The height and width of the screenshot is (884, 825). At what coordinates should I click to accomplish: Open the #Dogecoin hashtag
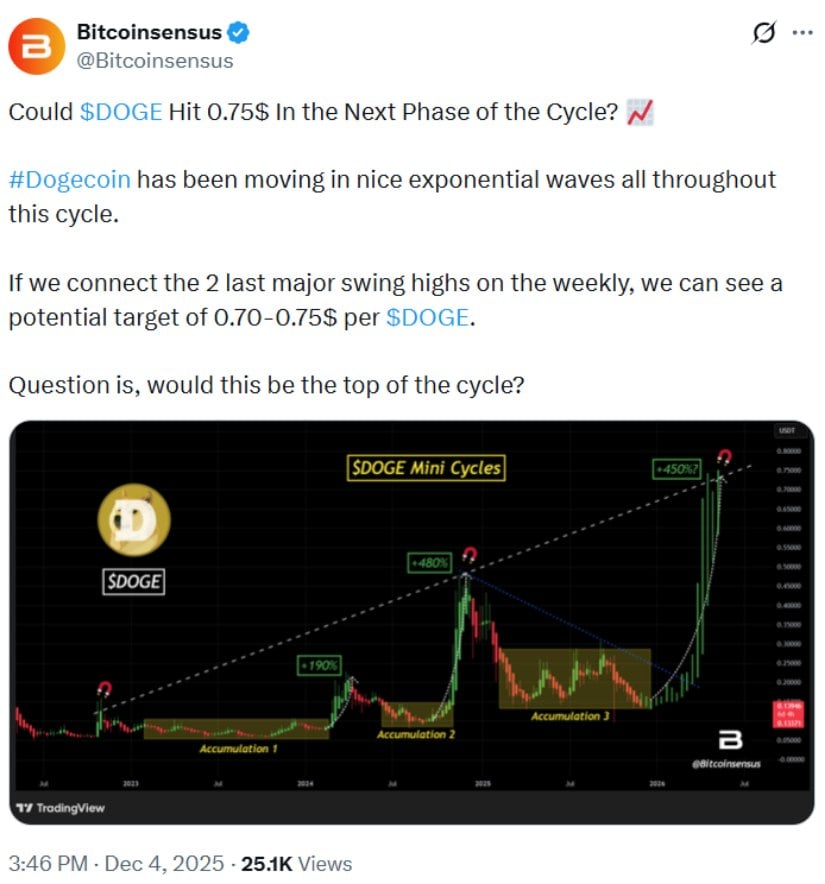click(69, 181)
